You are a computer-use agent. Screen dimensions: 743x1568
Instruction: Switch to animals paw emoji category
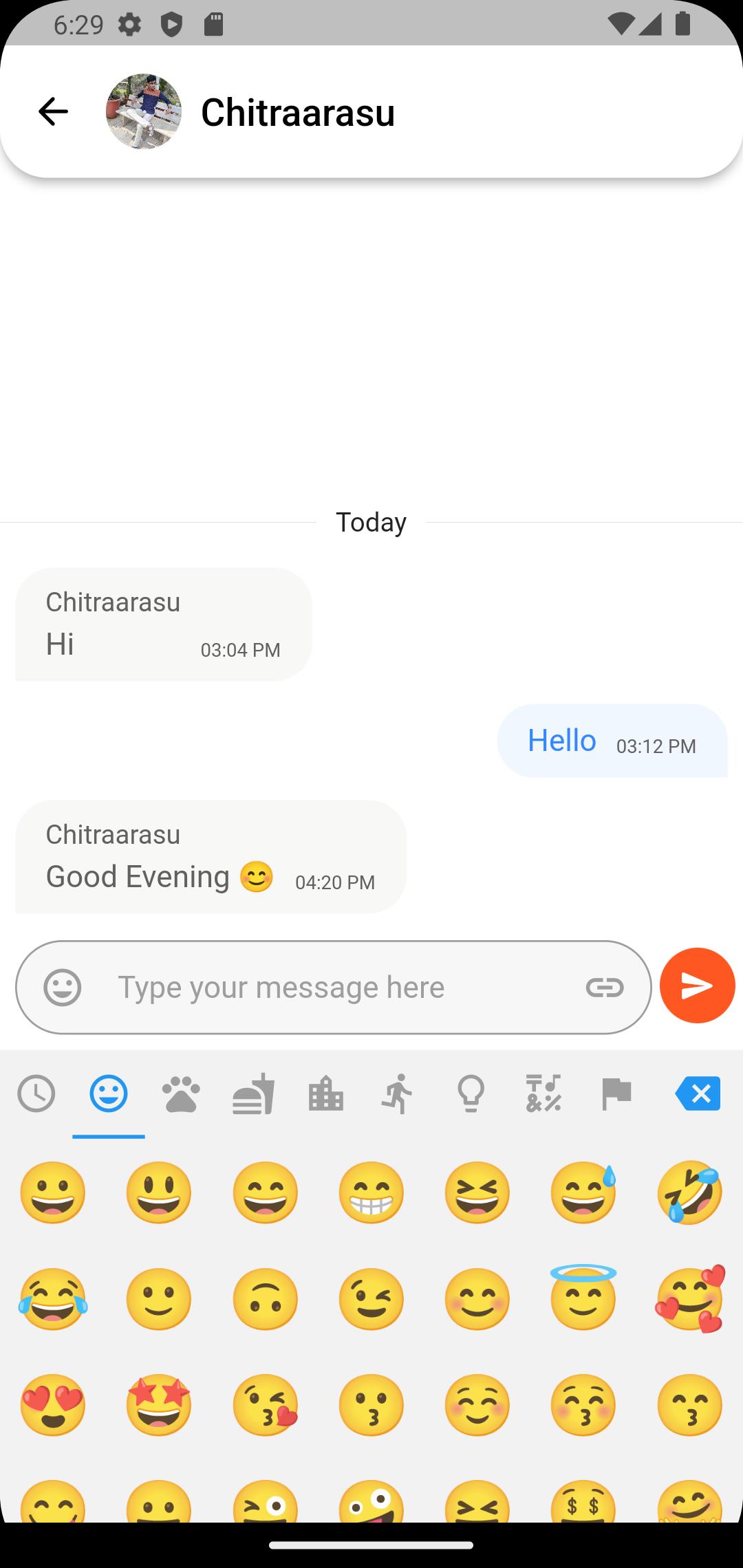(x=181, y=1093)
